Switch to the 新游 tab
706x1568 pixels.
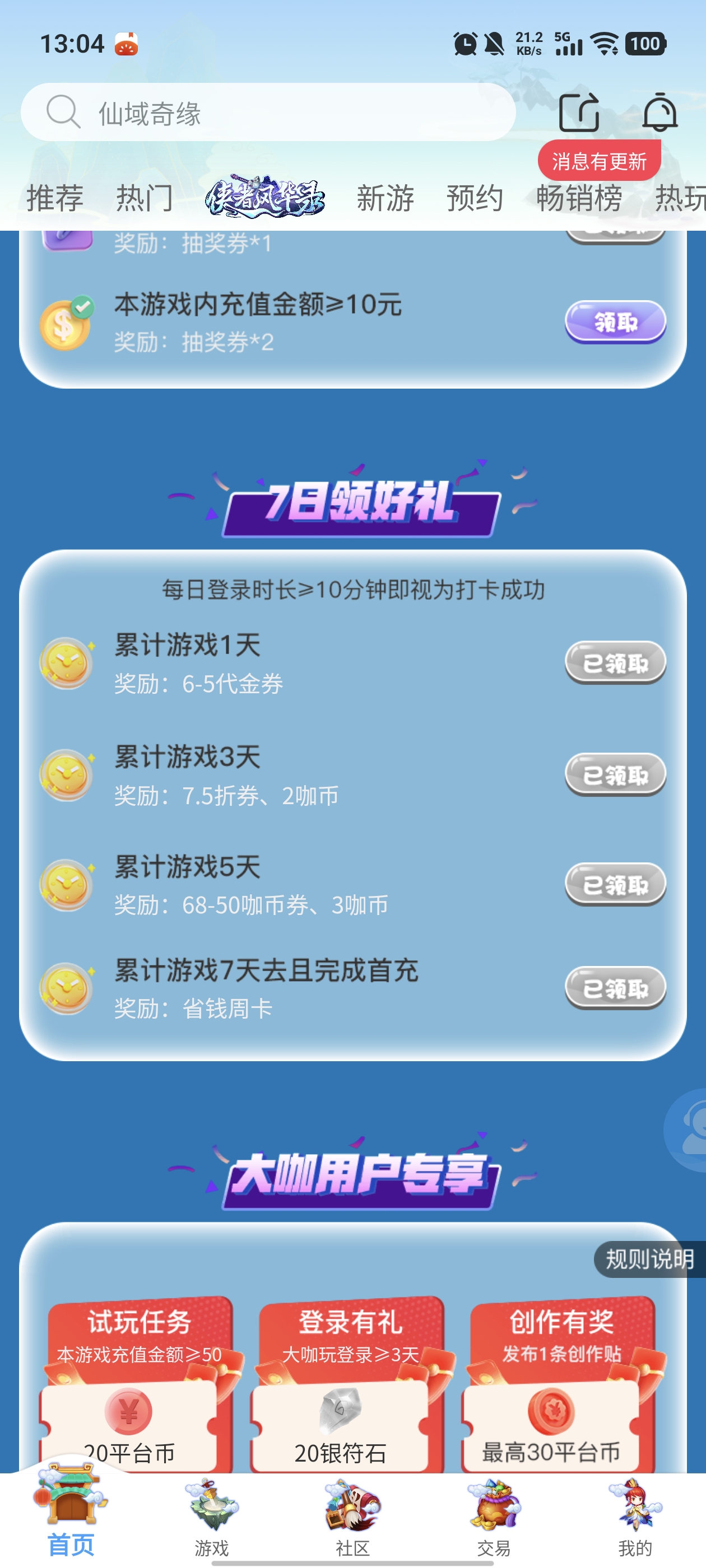pyautogui.click(x=385, y=198)
